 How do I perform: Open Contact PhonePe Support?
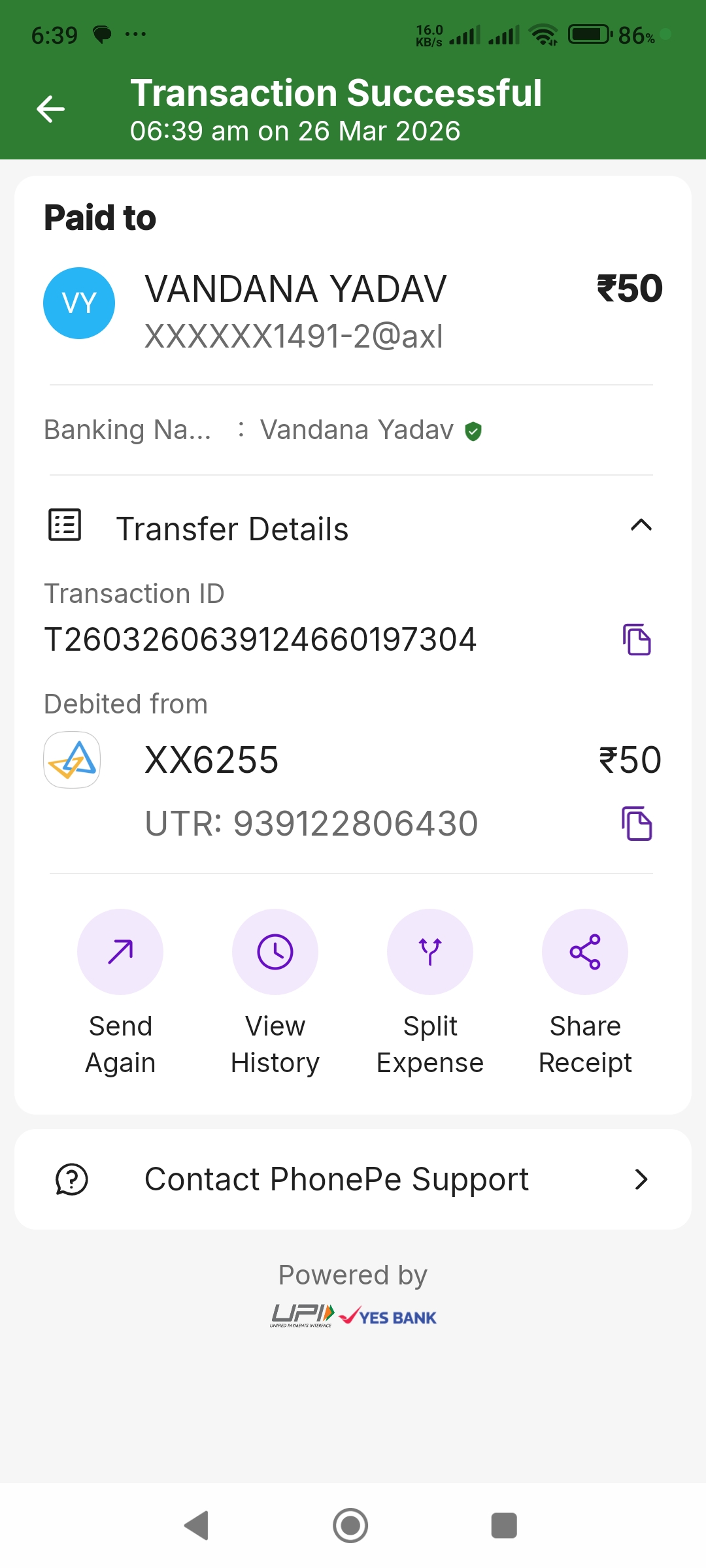point(353,1179)
